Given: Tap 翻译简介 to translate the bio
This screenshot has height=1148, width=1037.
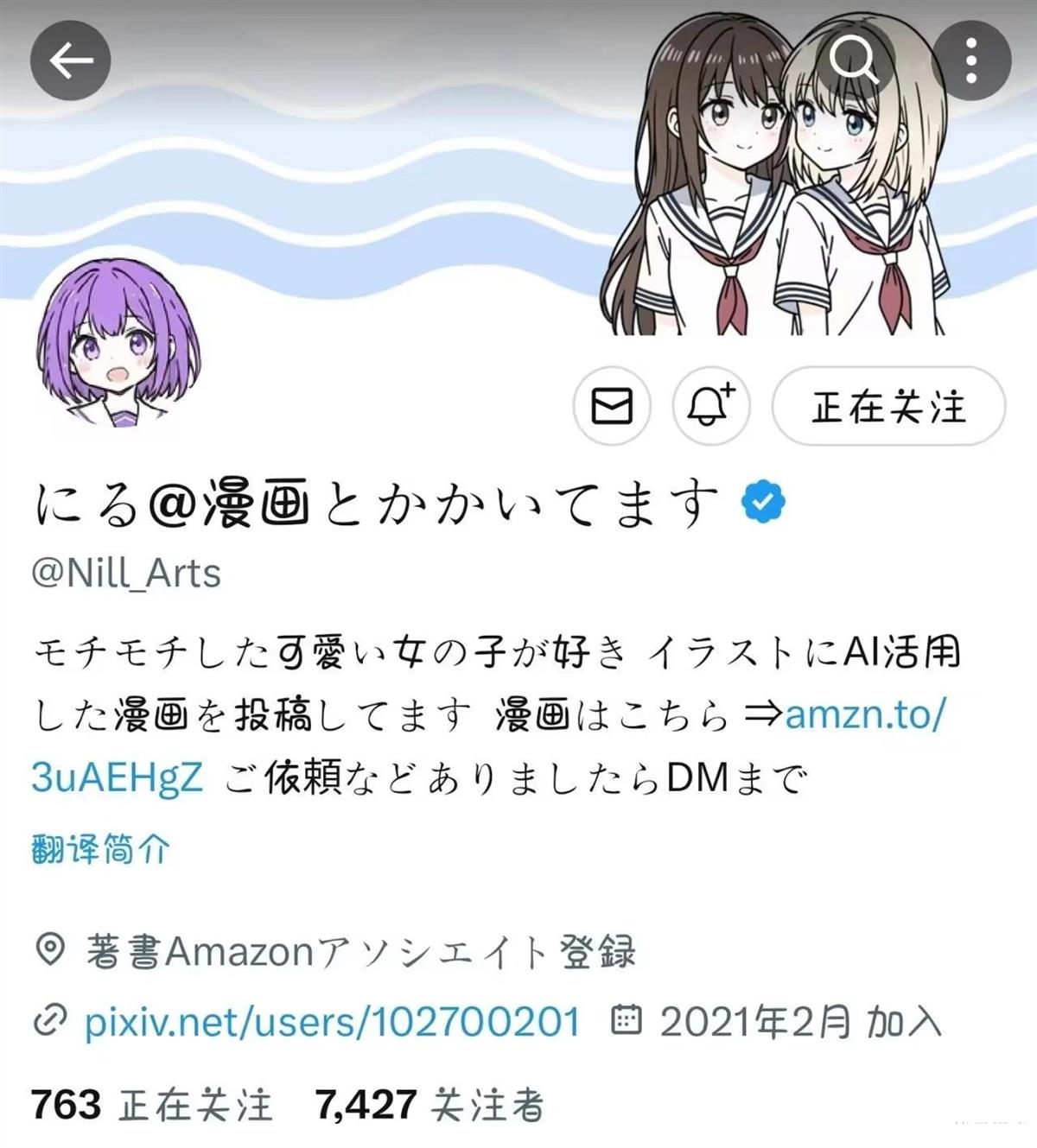Looking at the screenshot, I should 101,850.
